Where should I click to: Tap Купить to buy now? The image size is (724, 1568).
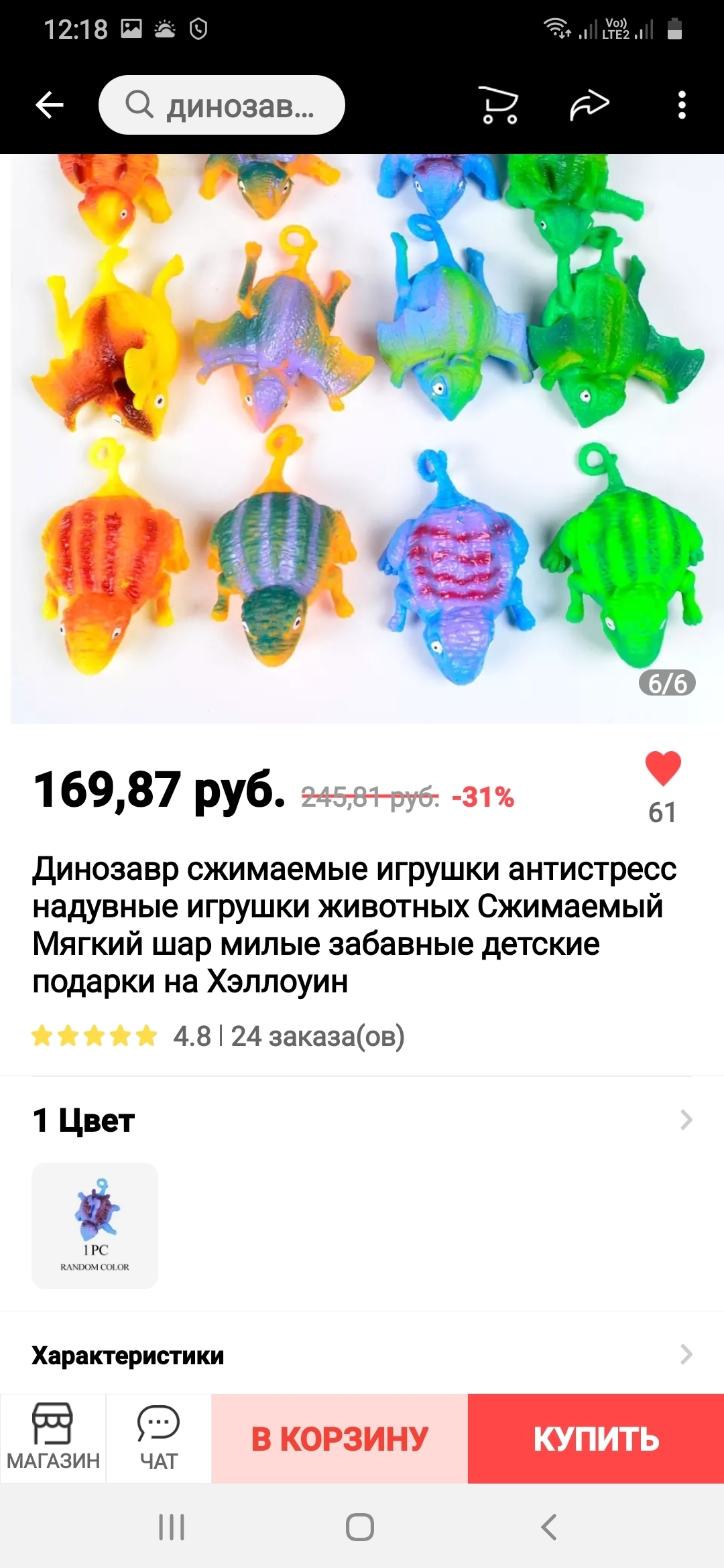pyautogui.click(x=596, y=1438)
